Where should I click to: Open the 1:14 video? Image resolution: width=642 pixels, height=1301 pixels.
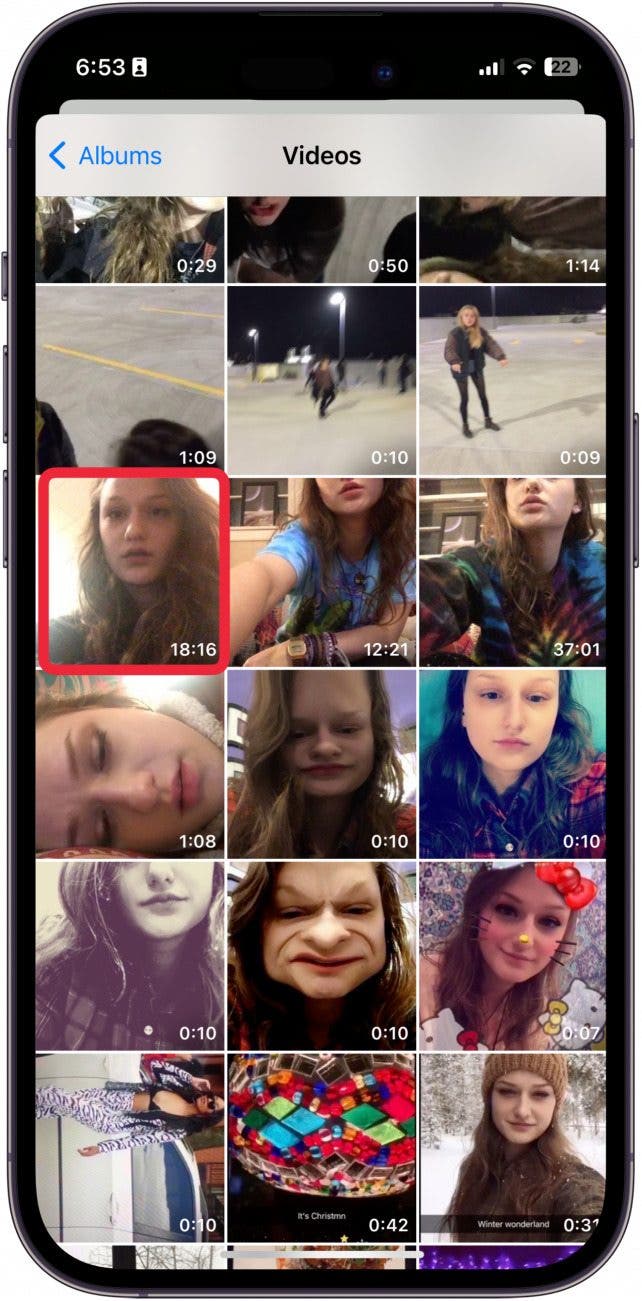click(511, 240)
